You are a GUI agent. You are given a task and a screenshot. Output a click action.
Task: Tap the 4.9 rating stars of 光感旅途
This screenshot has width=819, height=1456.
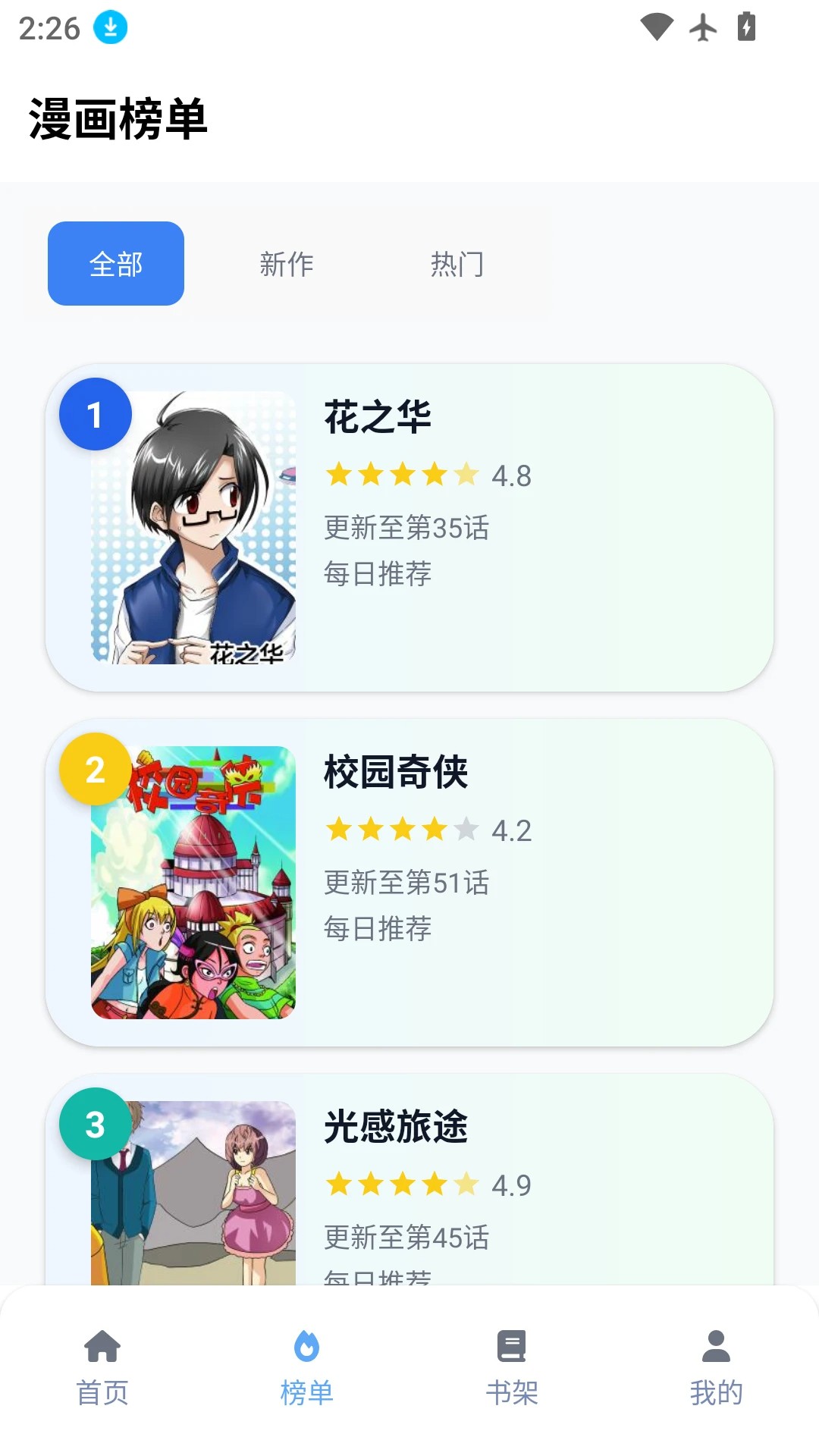pos(402,1185)
